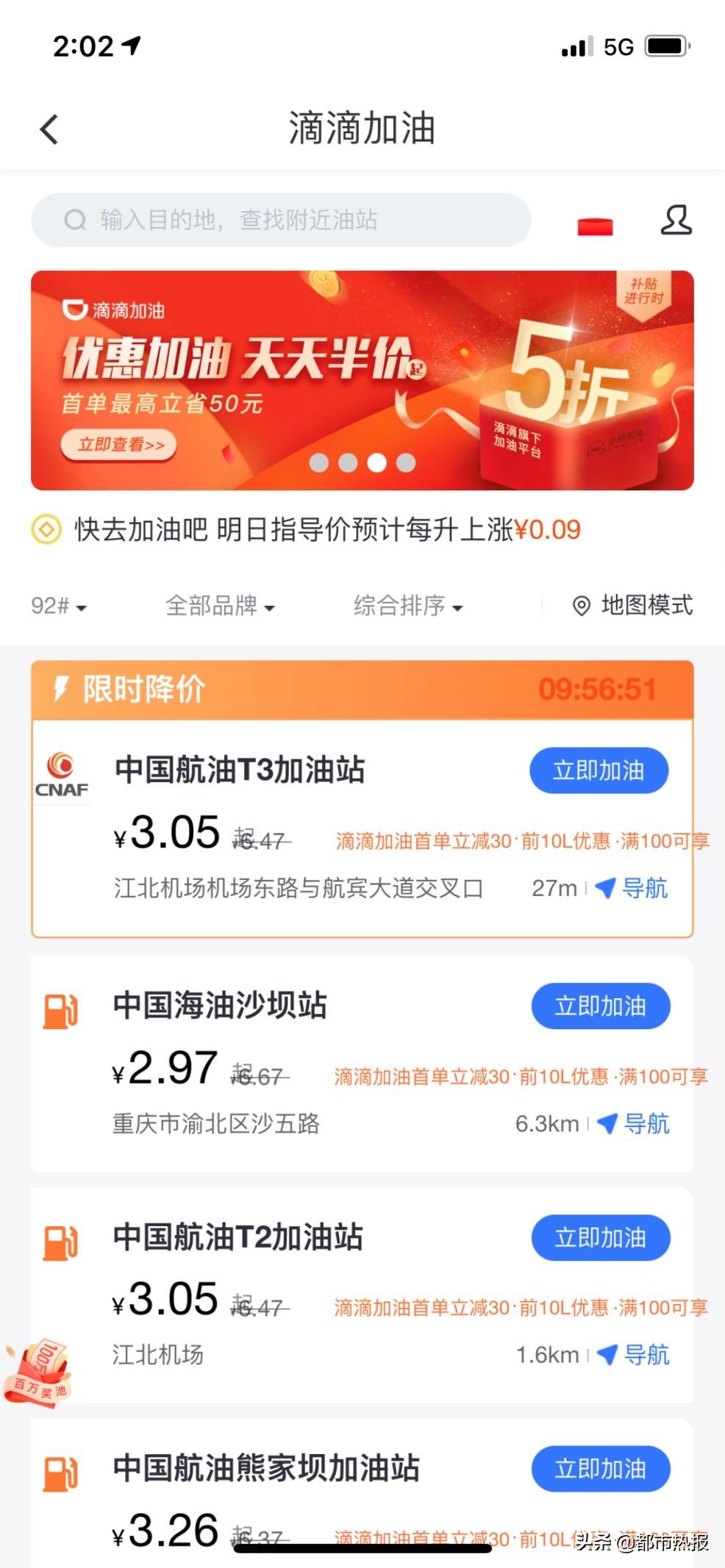
Task: Go back using the top-left arrow
Action: pos(49,129)
